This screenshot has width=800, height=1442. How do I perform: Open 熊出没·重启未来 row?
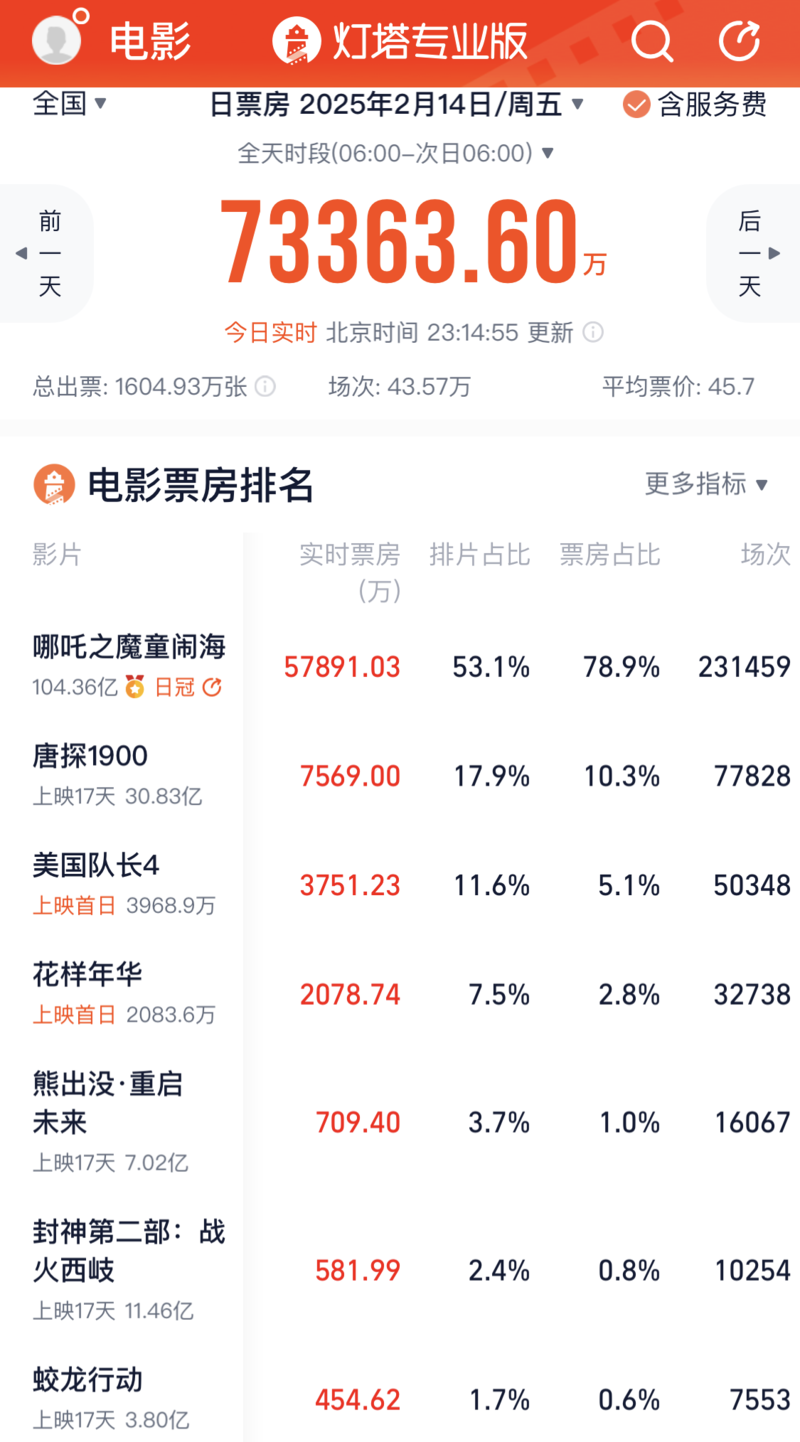pos(400,1122)
